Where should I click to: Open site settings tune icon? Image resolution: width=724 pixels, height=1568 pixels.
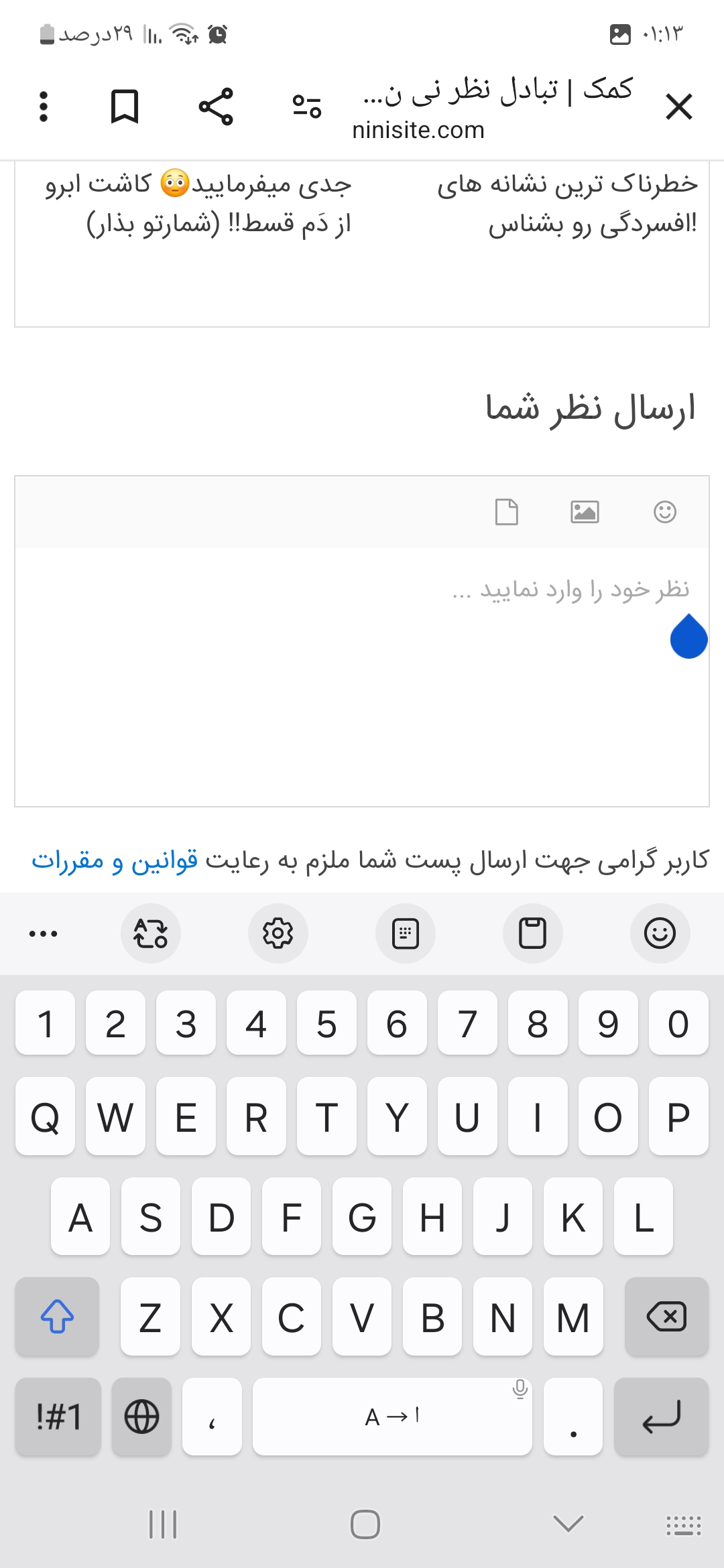[x=307, y=107]
